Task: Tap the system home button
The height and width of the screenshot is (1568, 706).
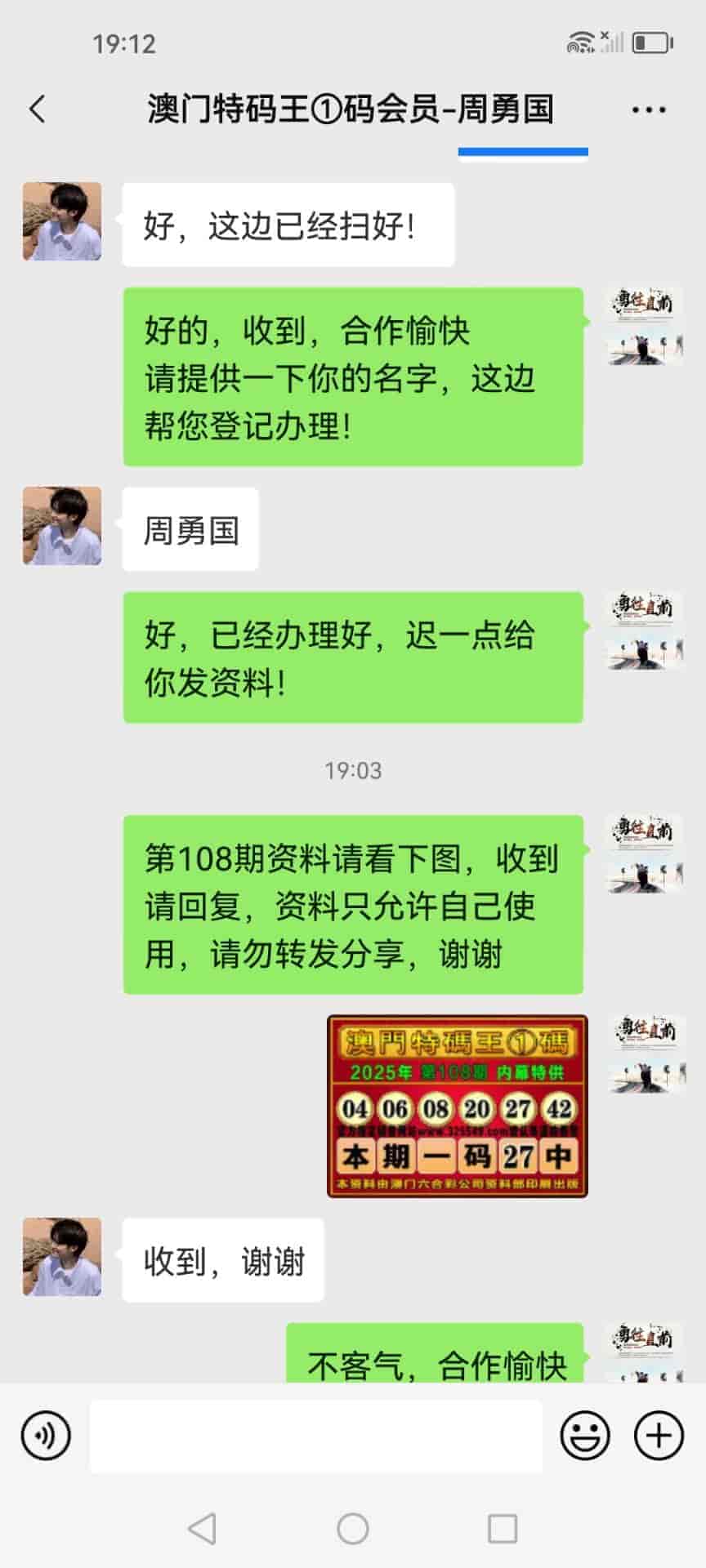Action: click(353, 1529)
